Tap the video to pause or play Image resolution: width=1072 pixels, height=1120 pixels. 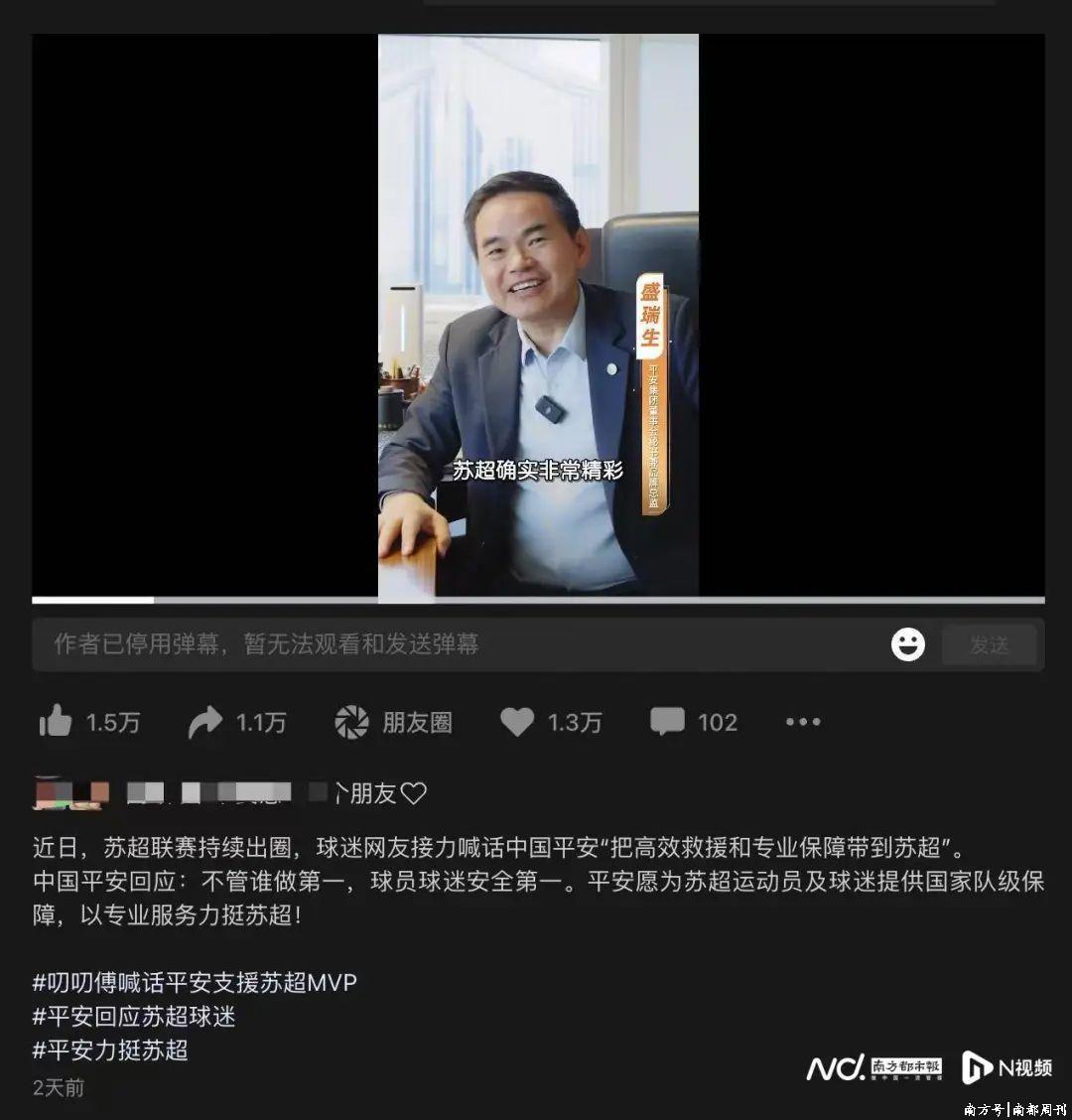[x=538, y=318]
